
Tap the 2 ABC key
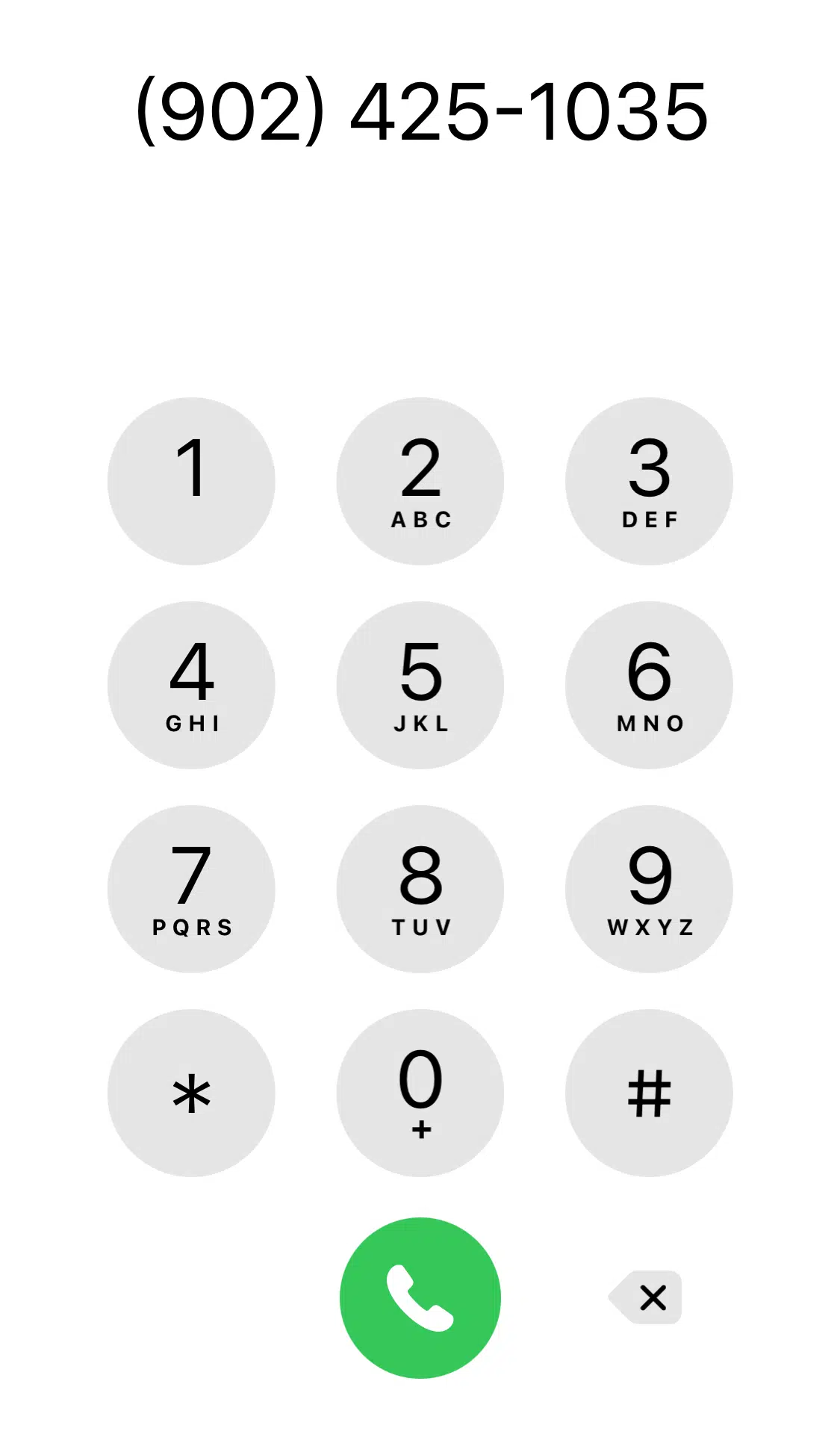coord(420,481)
